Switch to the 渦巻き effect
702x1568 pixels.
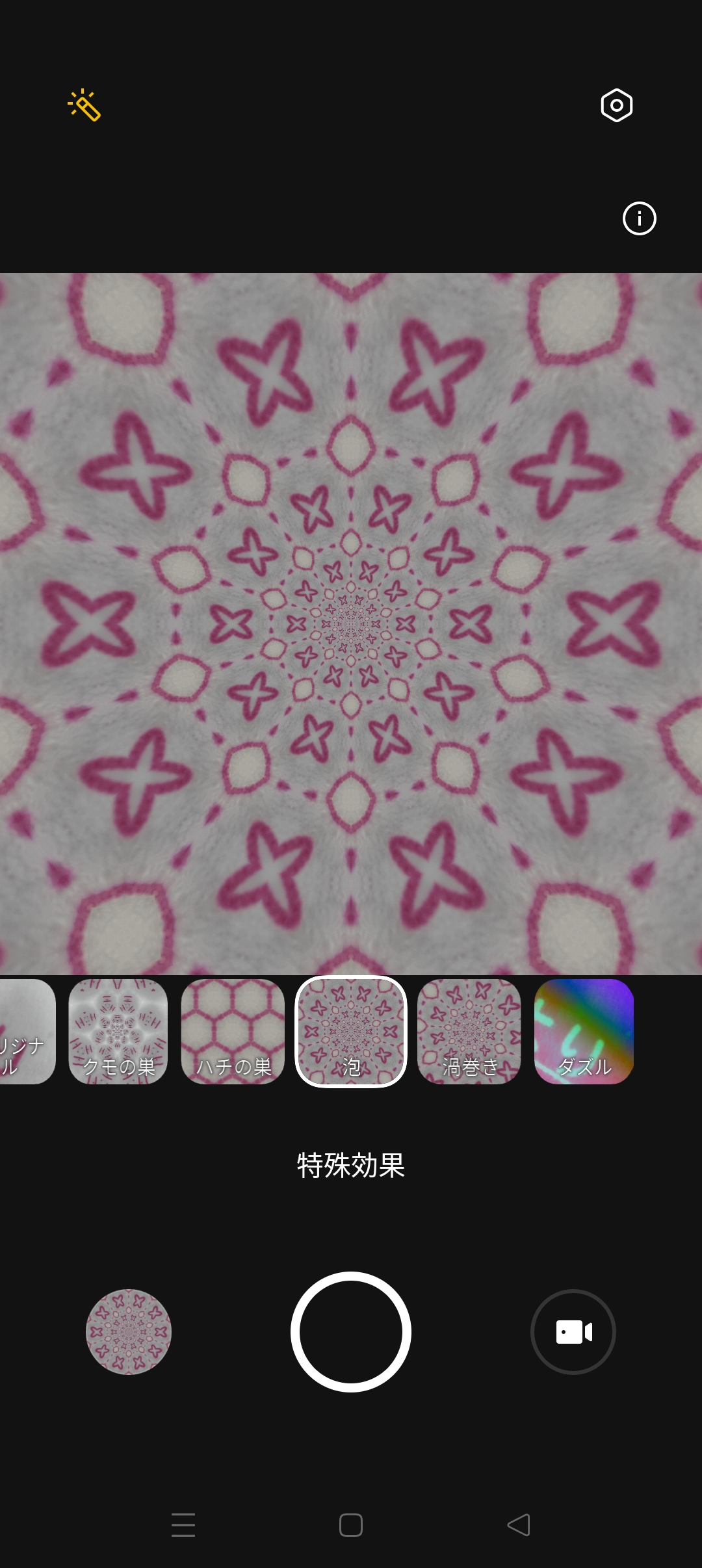click(x=469, y=1032)
